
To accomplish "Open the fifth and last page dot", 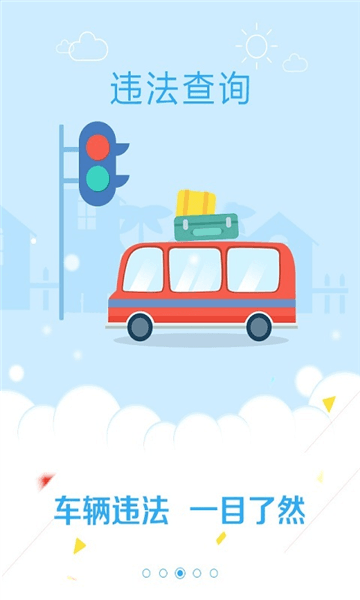I will [214, 573].
